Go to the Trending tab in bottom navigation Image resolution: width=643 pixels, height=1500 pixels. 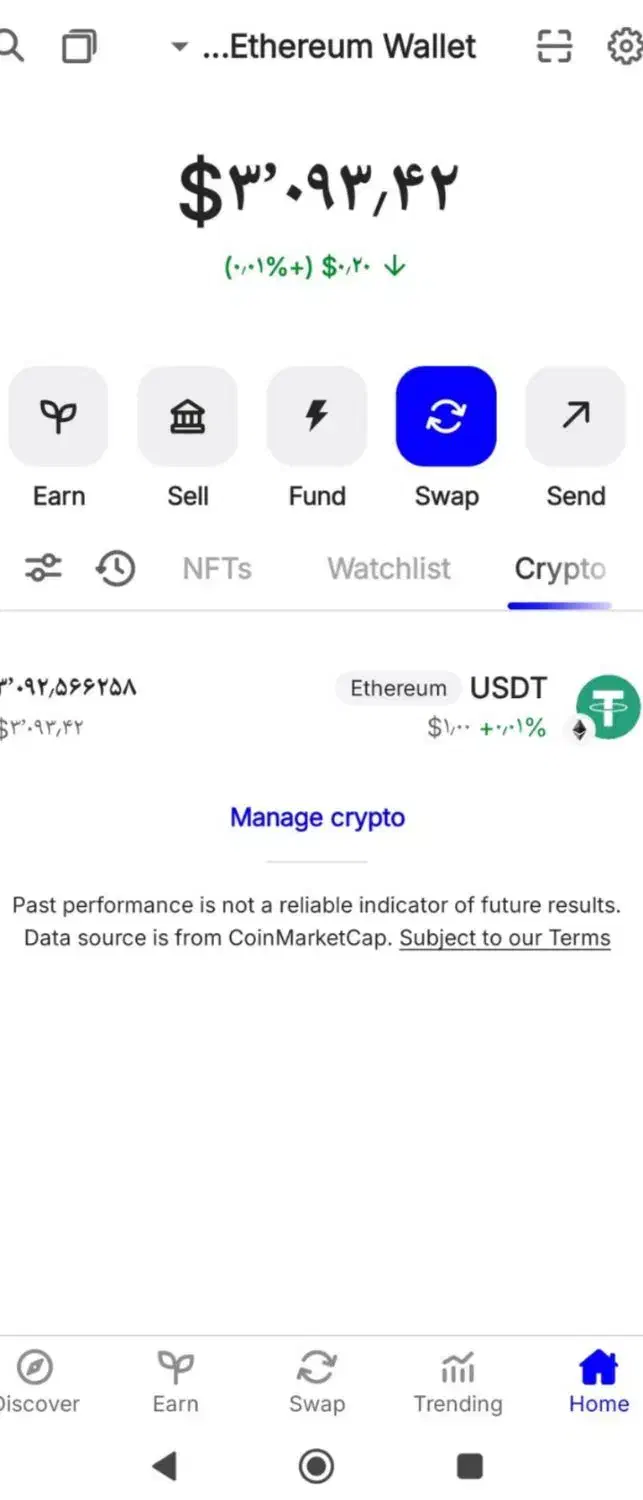tap(458, 1382)
